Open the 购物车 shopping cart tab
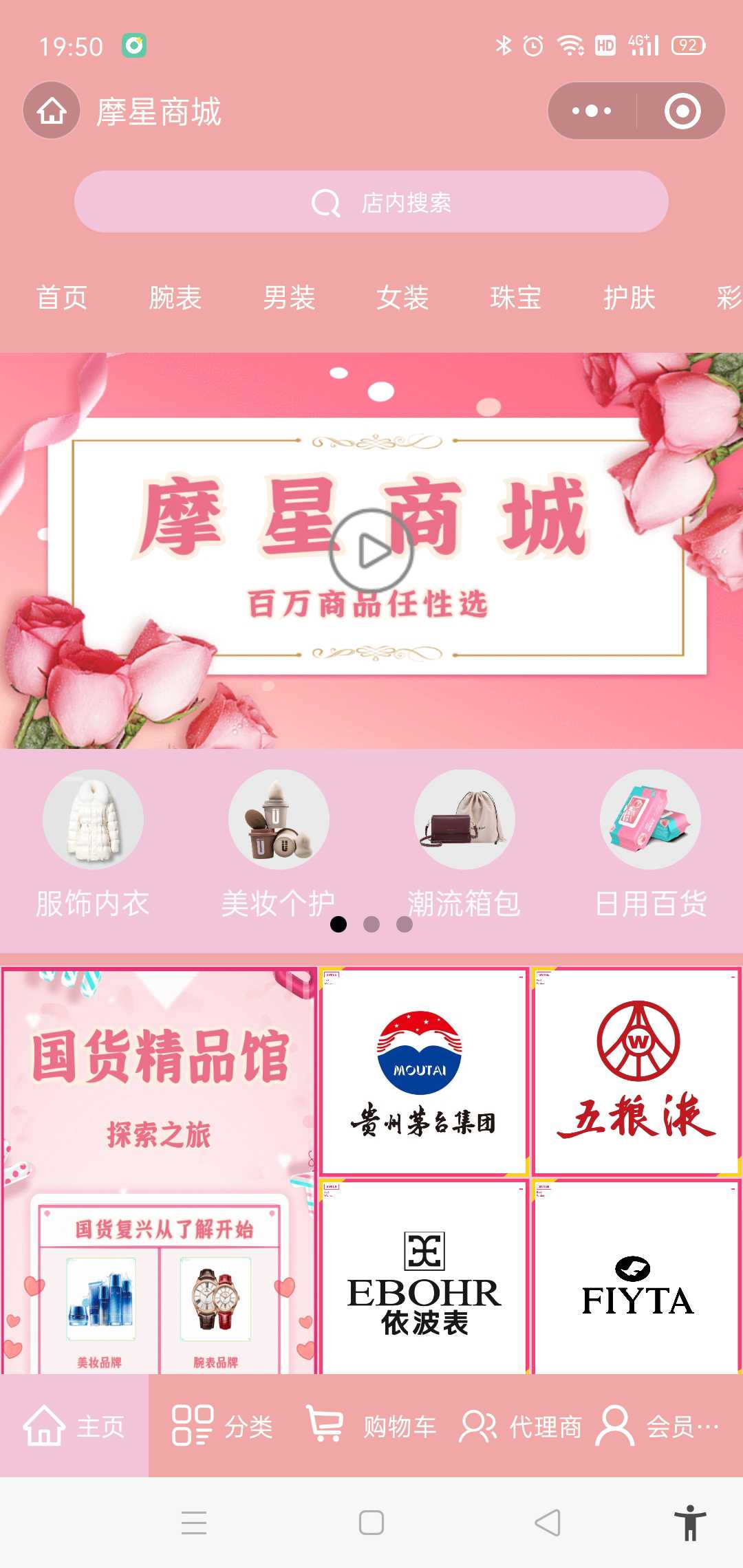 pyautogui.click(x=371, y=1426)
